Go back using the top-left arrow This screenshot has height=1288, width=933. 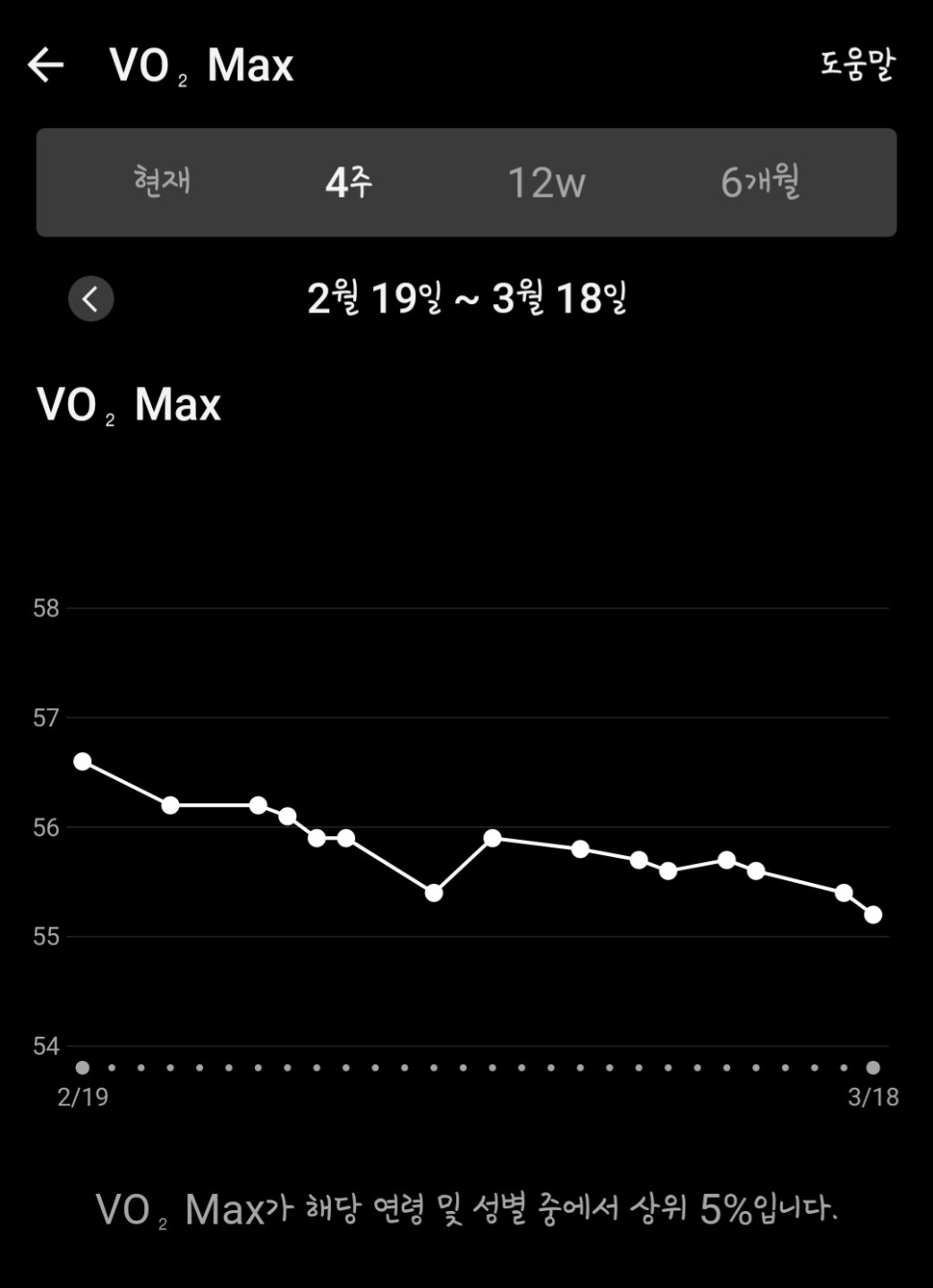(46, 65)
